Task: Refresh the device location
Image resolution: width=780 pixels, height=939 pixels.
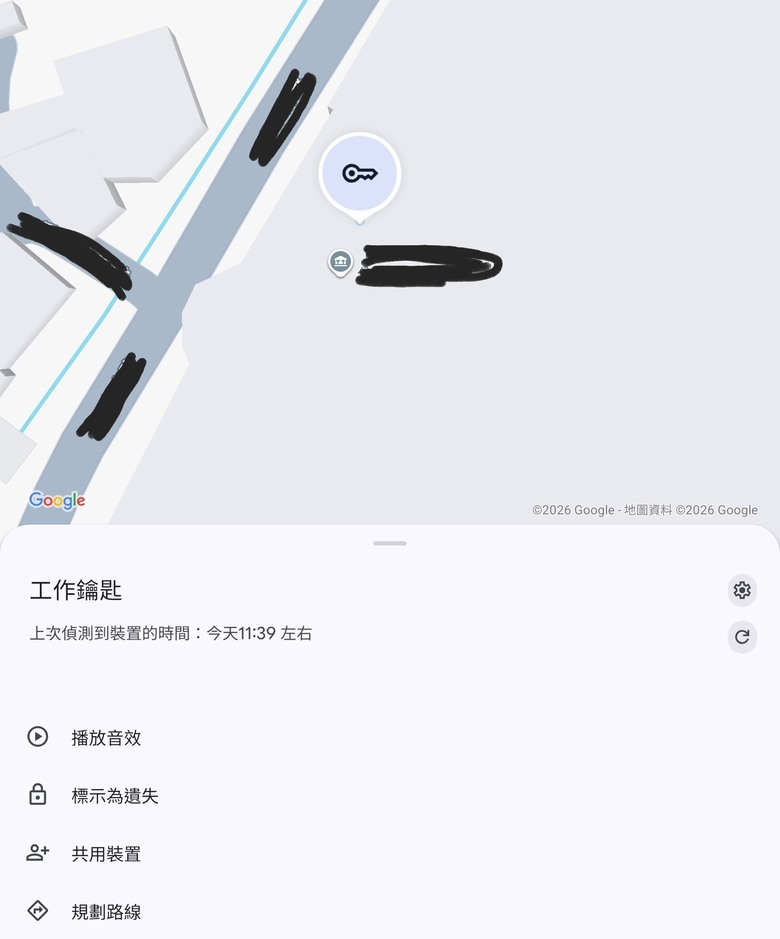Action: (742, 637)
